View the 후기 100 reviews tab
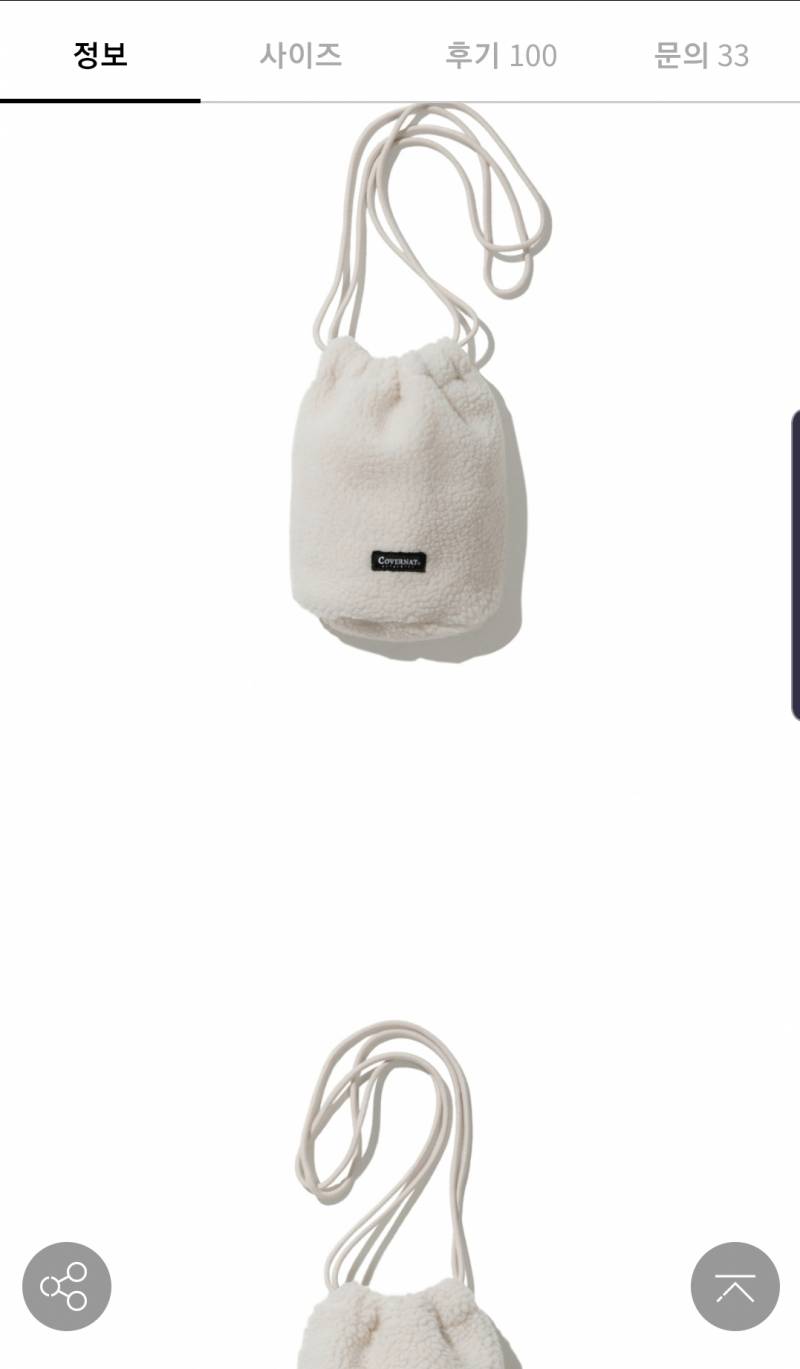 tap(500, 54)
